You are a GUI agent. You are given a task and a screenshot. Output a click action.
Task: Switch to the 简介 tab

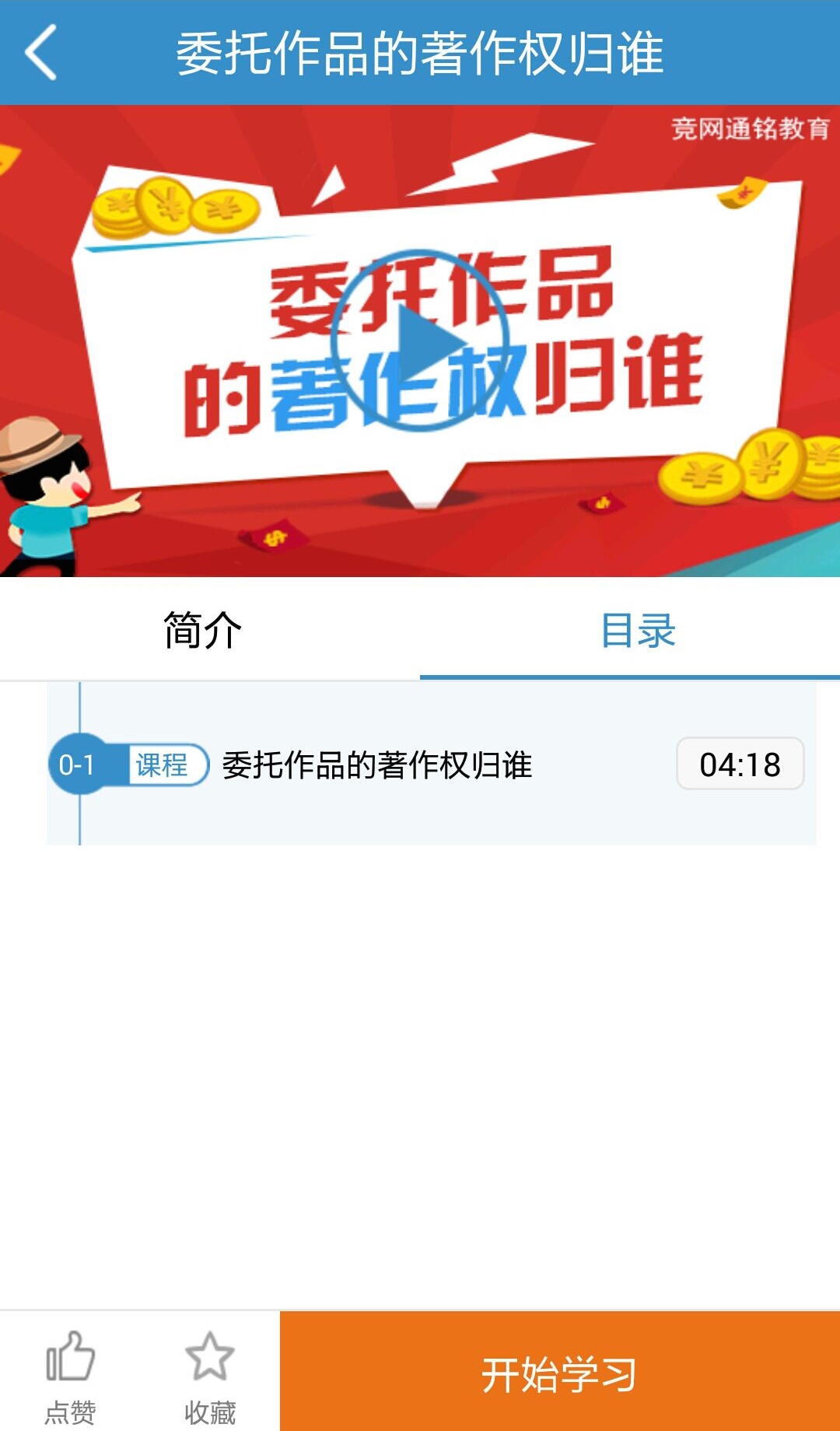pyautogui.click(x=203, y=630)
